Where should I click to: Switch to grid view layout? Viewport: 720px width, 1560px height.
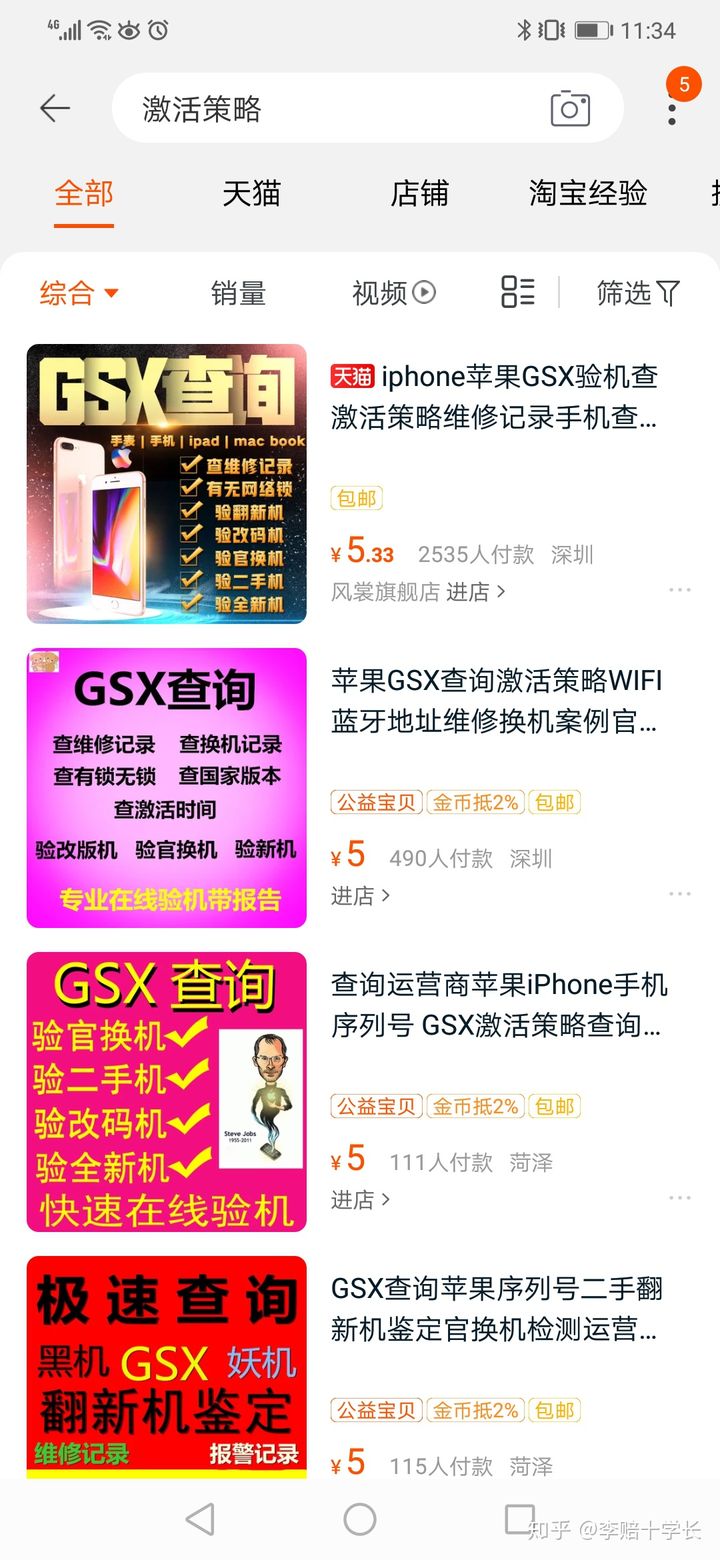point(517,292)
